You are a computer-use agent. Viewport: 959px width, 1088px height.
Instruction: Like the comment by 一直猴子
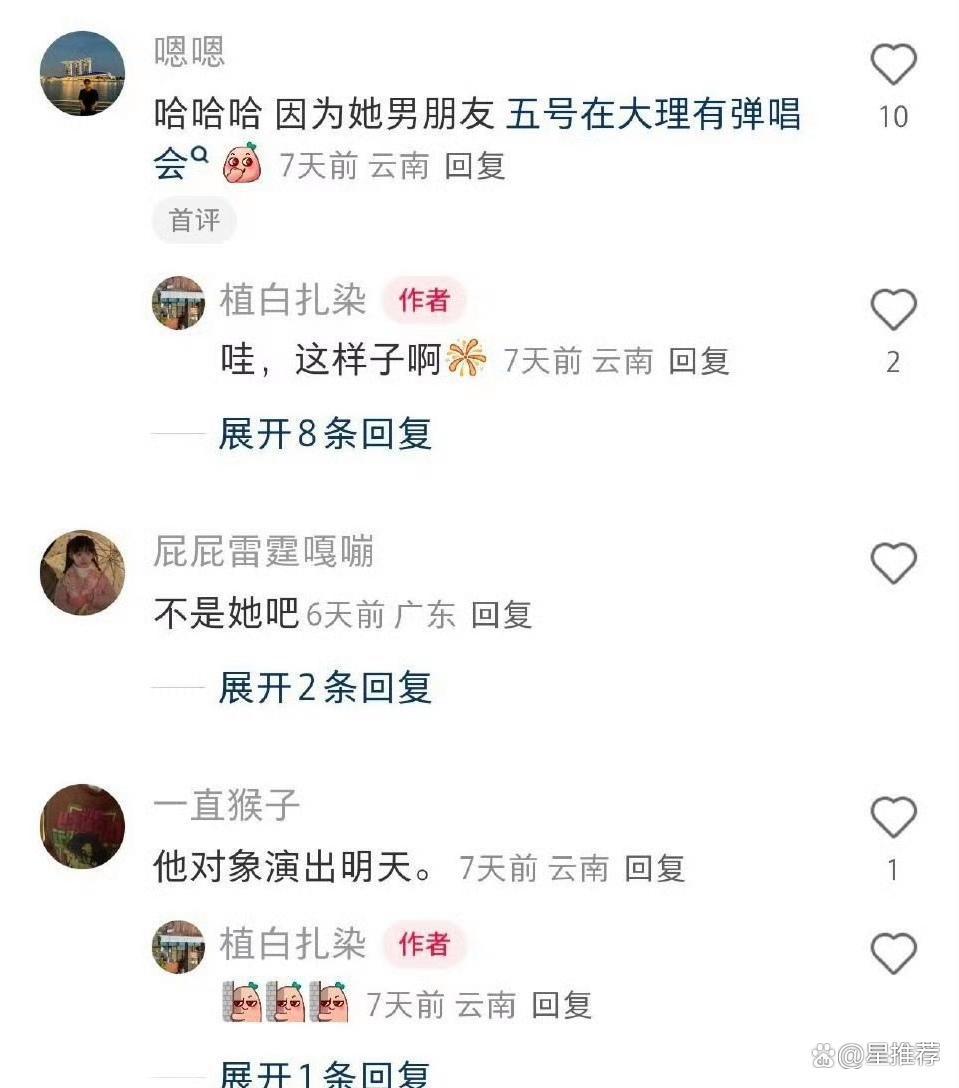point(893,818)
